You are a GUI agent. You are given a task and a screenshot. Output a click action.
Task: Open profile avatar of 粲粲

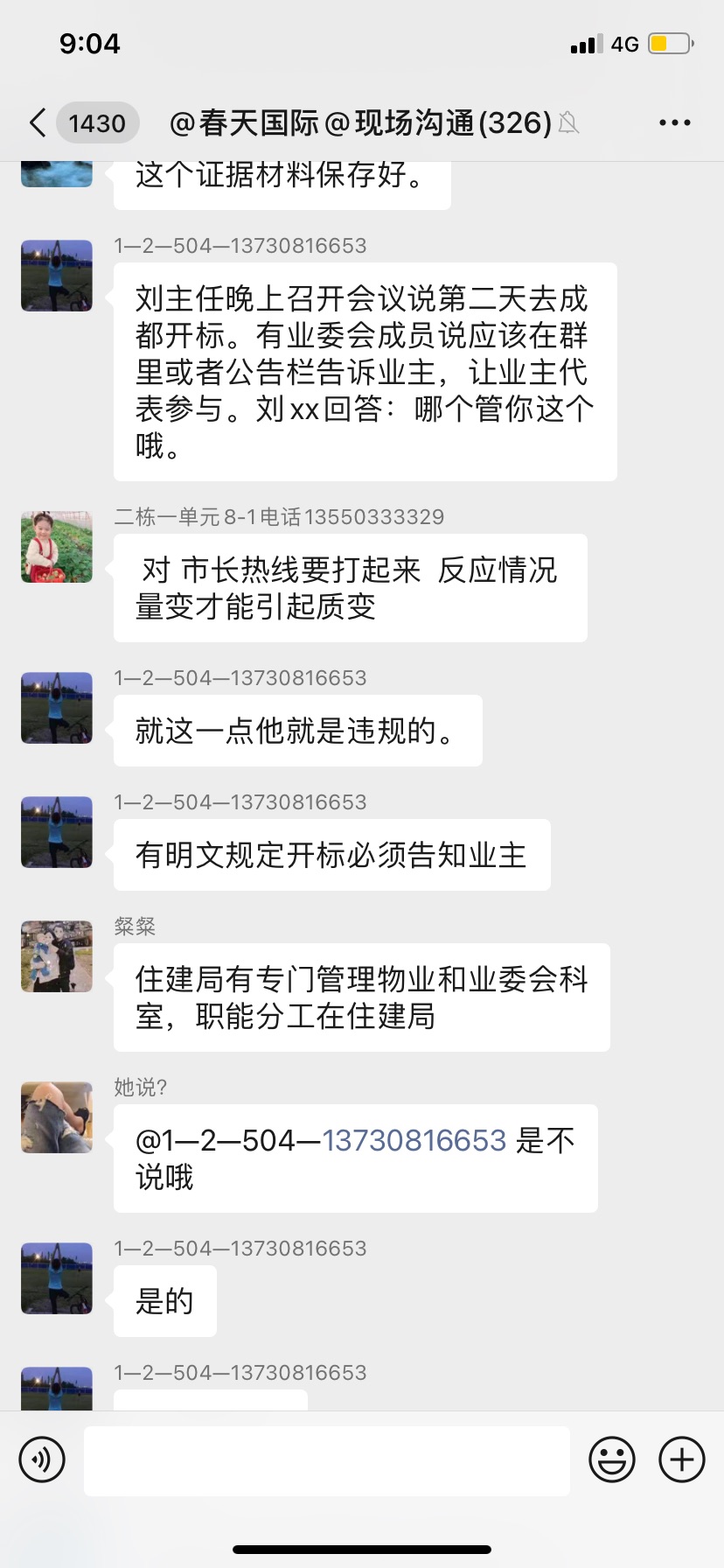point(57,956)
